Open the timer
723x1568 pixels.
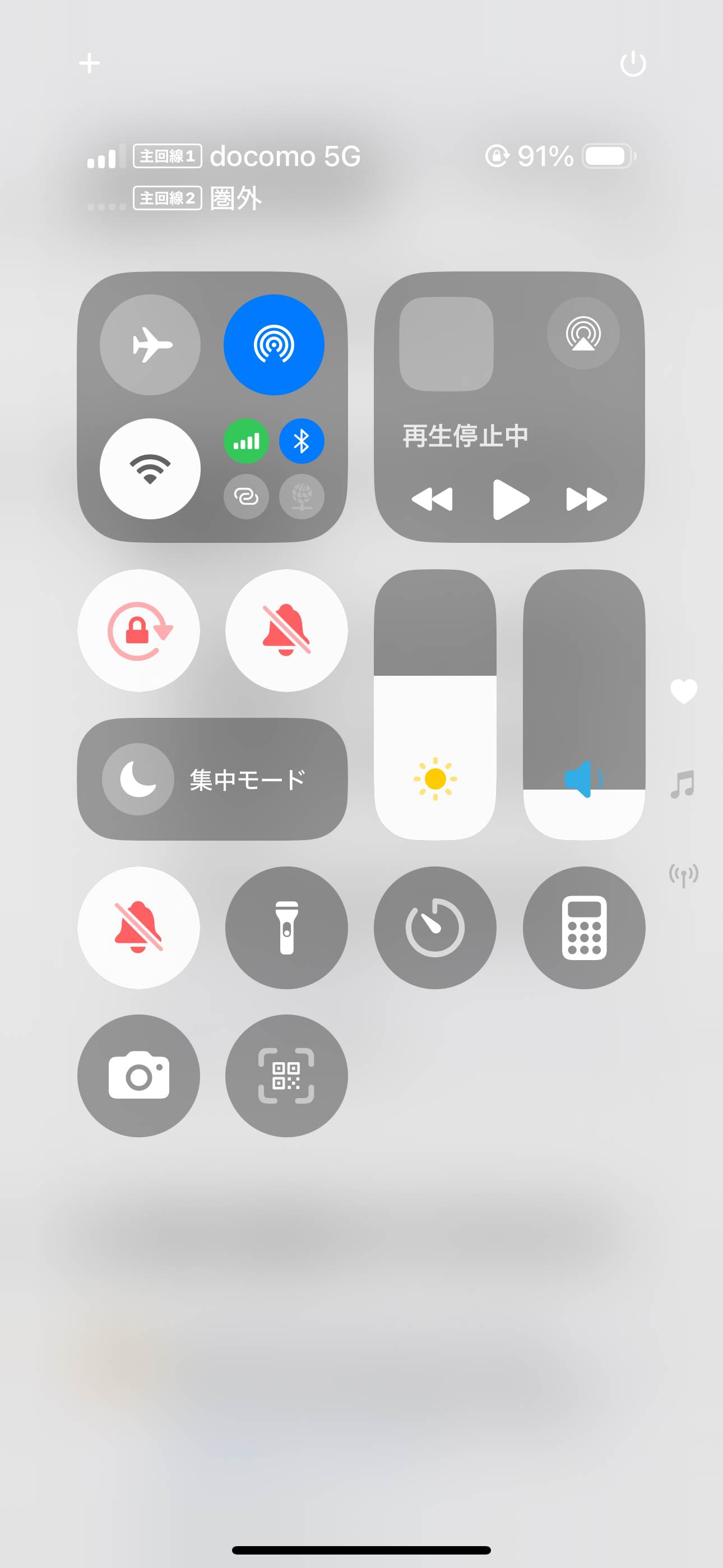(x=435, y=928)
